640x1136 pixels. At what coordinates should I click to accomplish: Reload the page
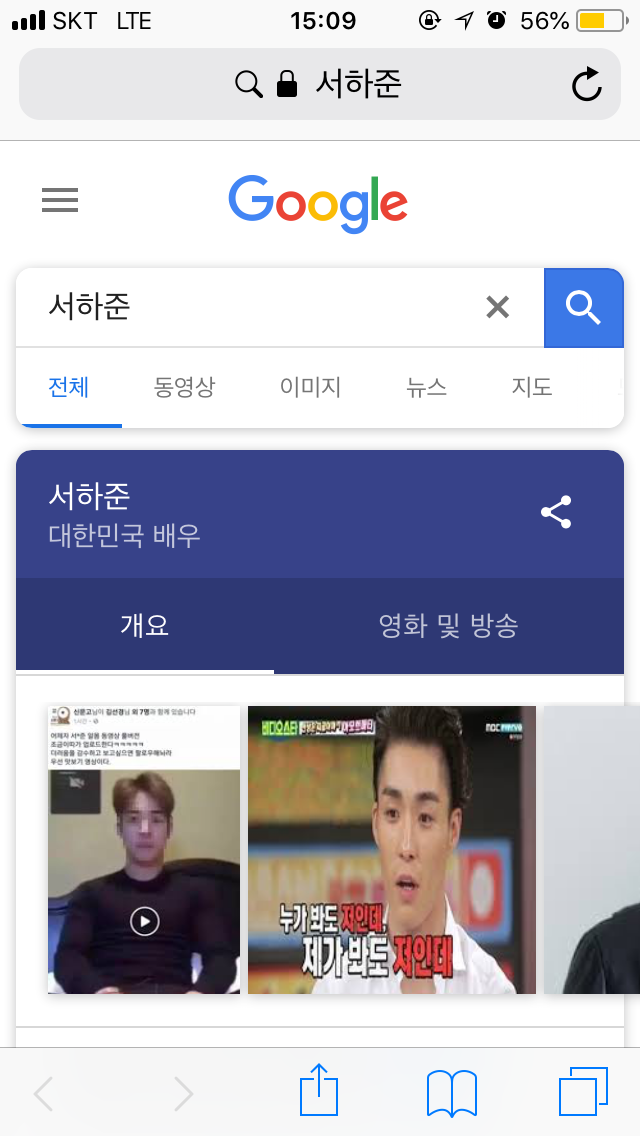point(587,85)
